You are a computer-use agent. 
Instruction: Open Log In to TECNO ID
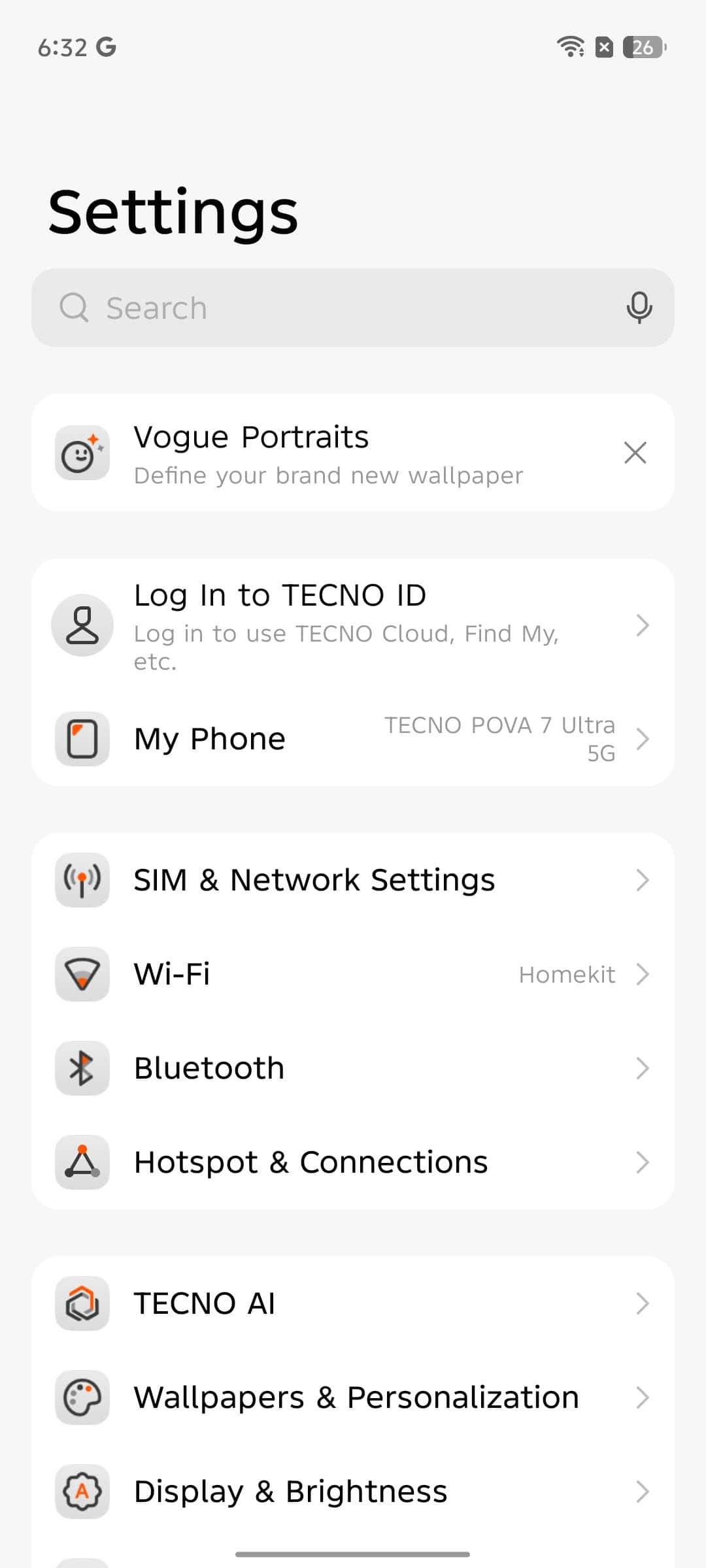click(x=353, y=625)
